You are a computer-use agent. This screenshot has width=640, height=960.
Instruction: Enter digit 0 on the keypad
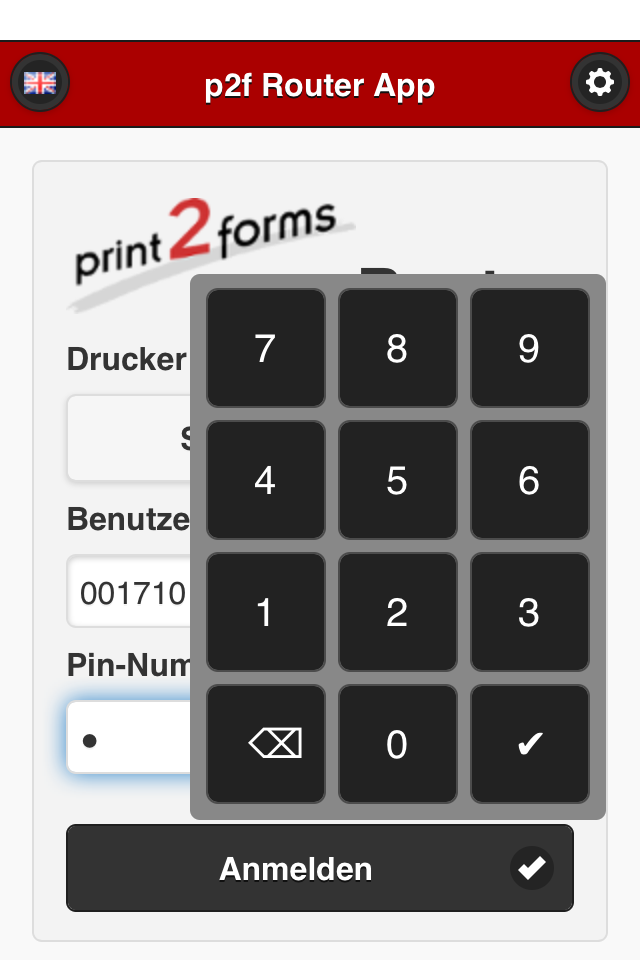pos(397,744)
